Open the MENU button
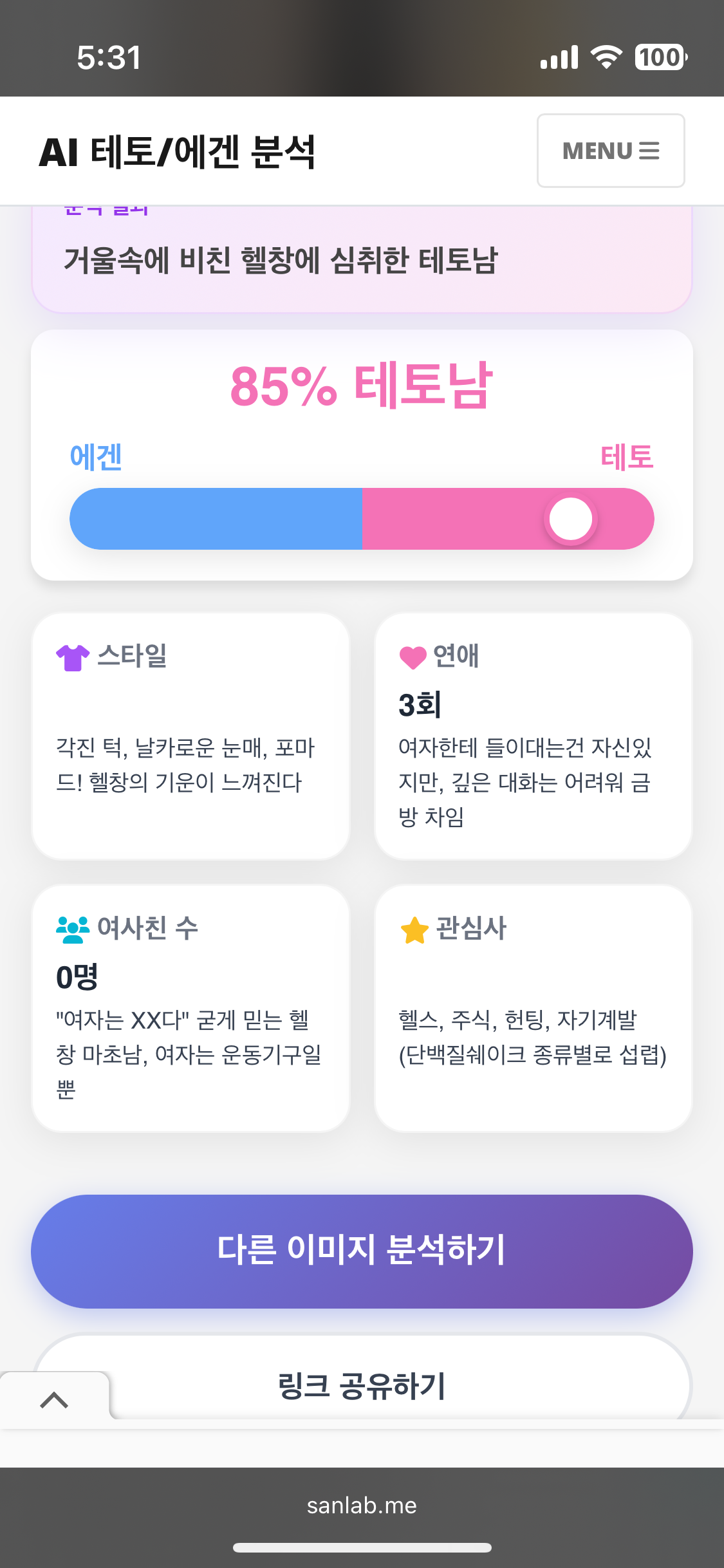 (611, 151)
